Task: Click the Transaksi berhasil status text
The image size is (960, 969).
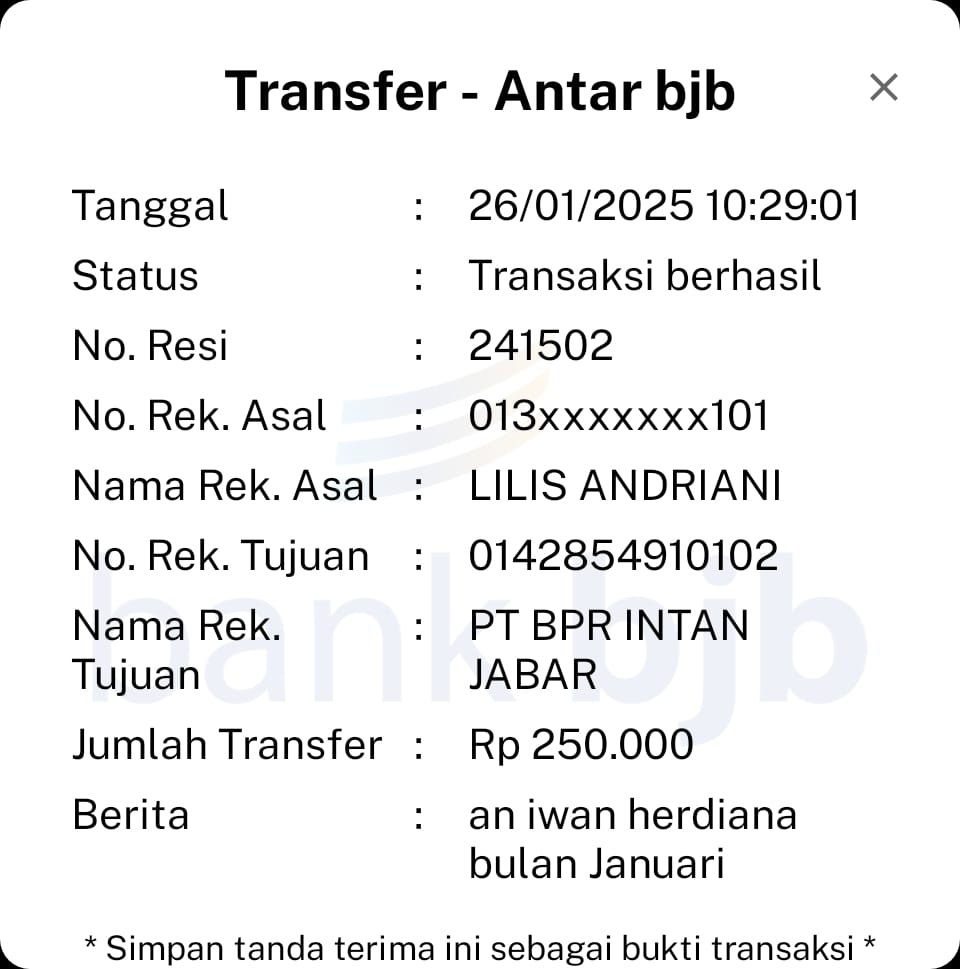Action: [x=644, y=275]
